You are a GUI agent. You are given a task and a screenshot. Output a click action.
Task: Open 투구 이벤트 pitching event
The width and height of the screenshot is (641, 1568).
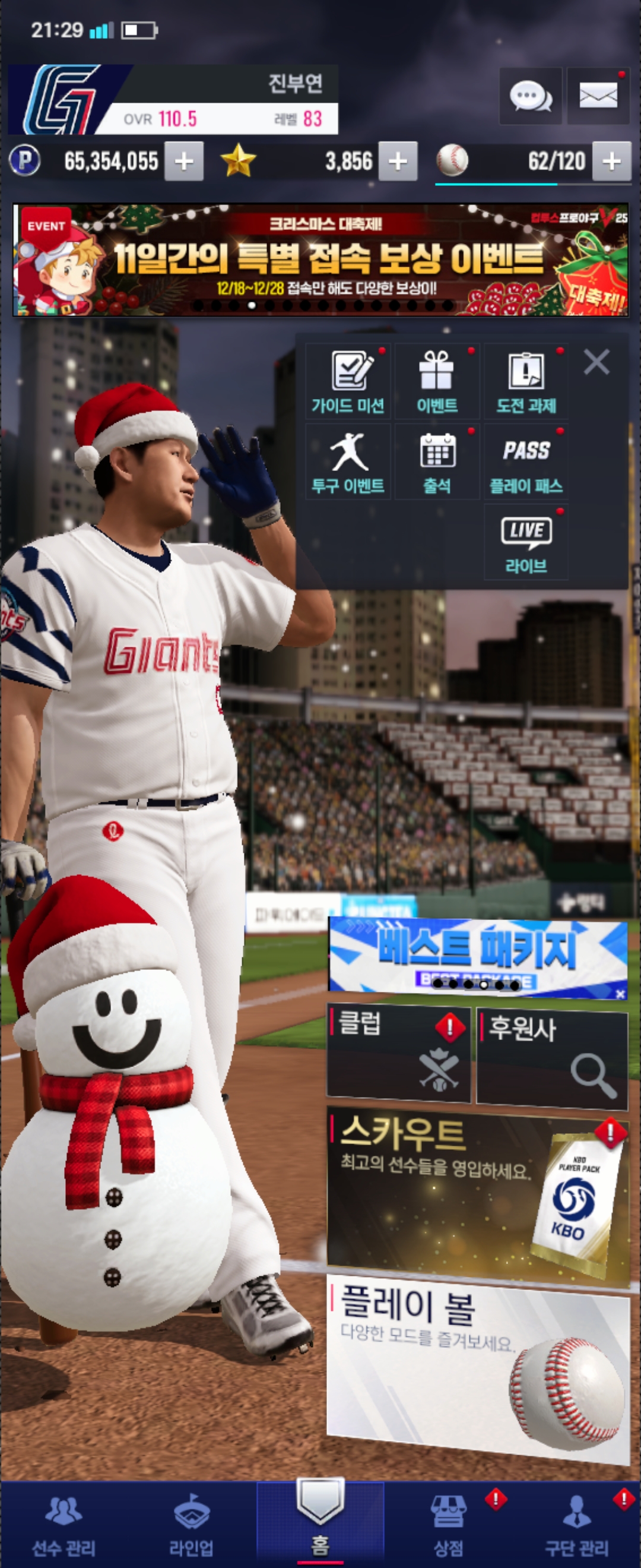(x=348, y=462)
